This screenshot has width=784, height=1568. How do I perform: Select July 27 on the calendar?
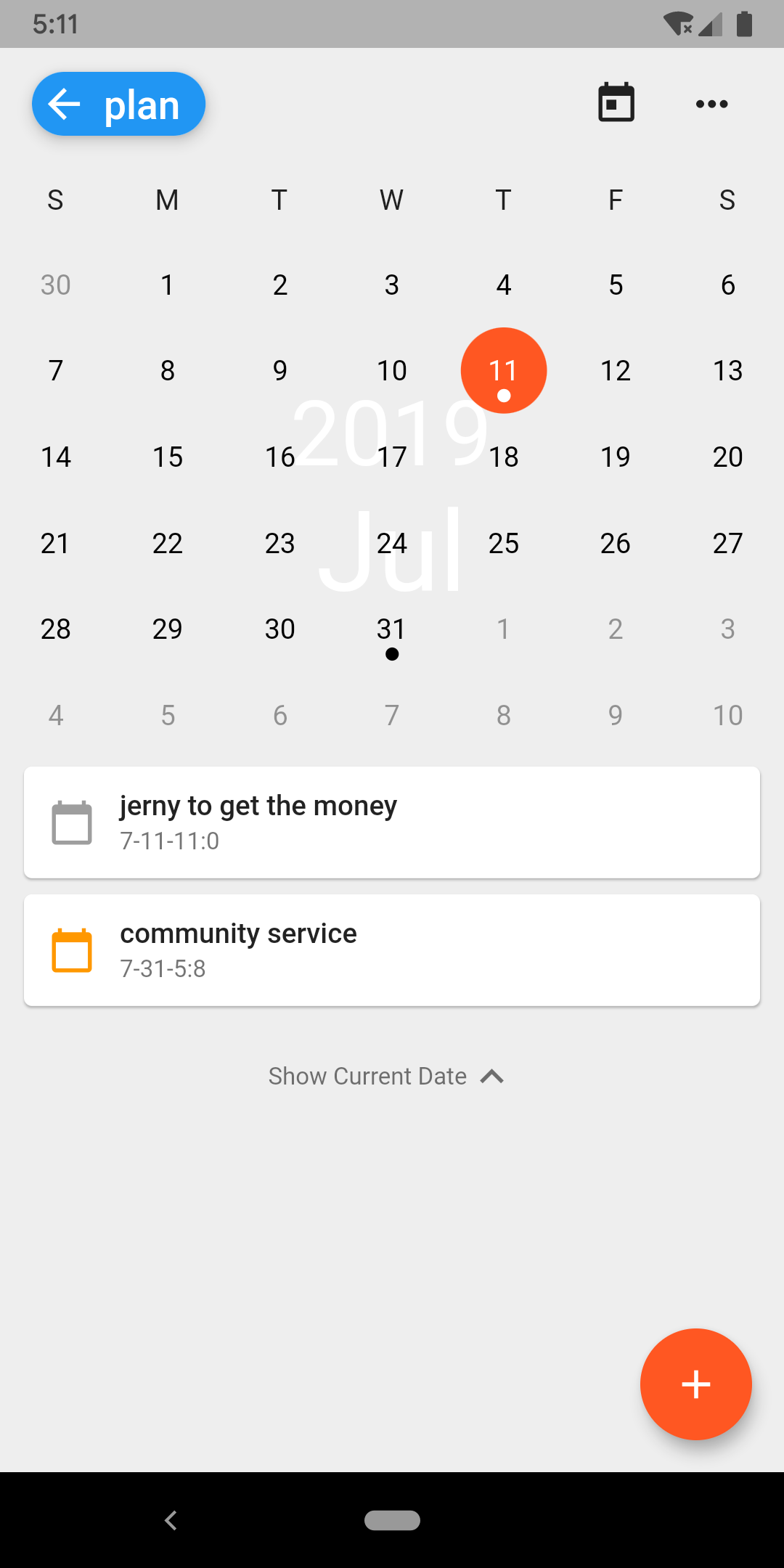click(x=727, y=543)
